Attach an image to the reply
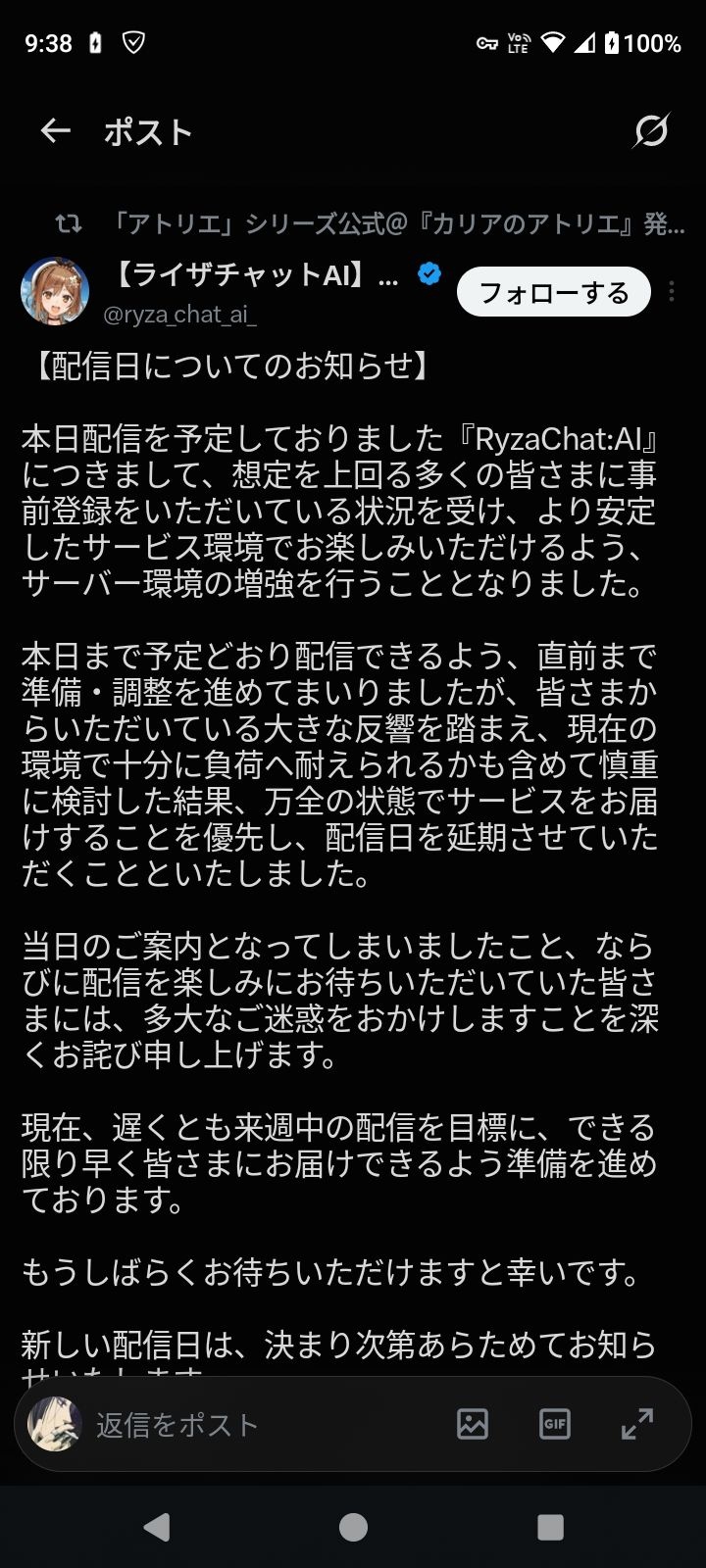Image resolution: width=706 pixels, height=1568 pixels. point(473,1424)
